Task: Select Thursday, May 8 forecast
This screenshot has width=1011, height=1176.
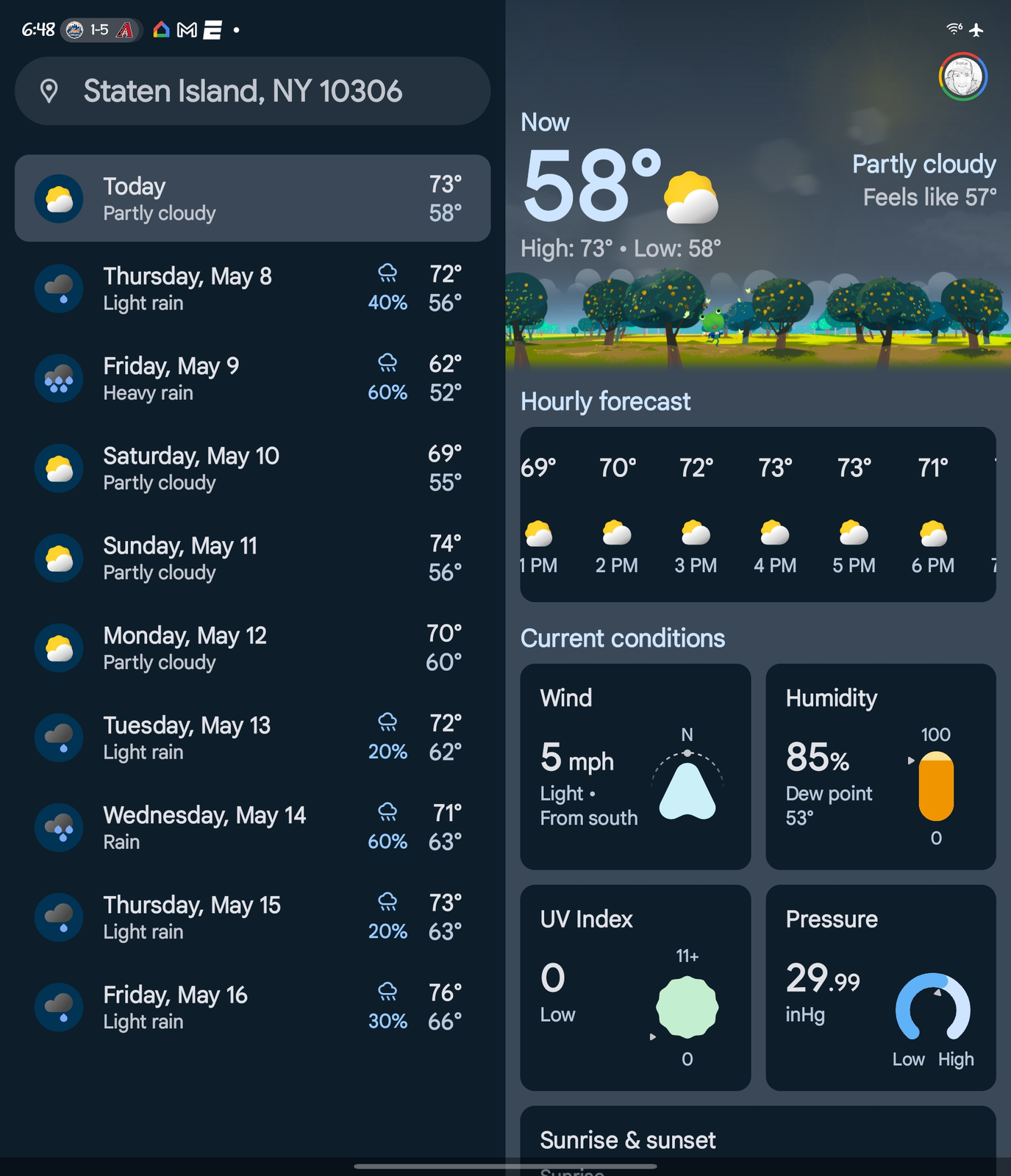Action: 252,289
